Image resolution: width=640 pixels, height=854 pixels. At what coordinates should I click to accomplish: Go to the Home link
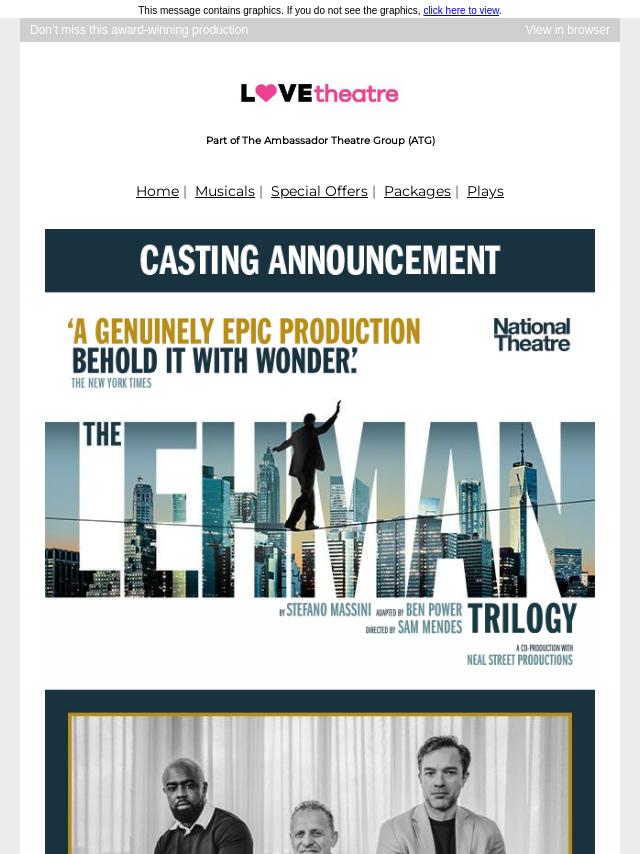[157, 191]
